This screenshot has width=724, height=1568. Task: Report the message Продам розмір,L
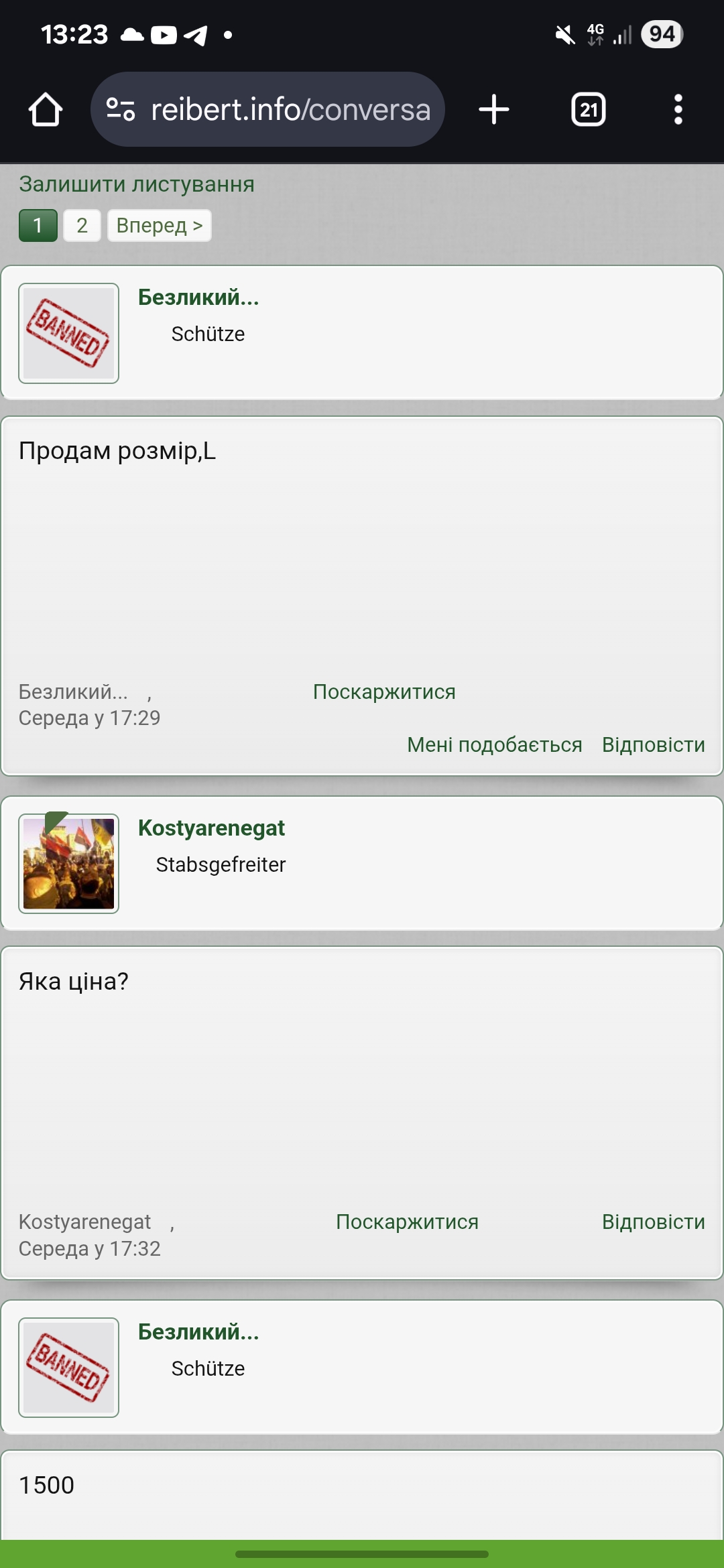[x=384, y=692]
